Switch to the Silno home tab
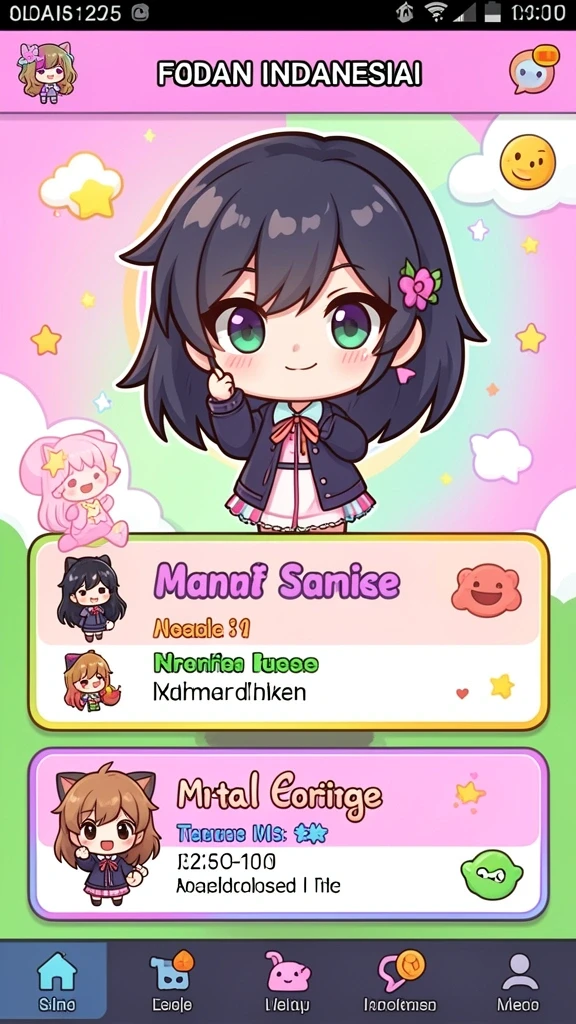 click(56, 982)
